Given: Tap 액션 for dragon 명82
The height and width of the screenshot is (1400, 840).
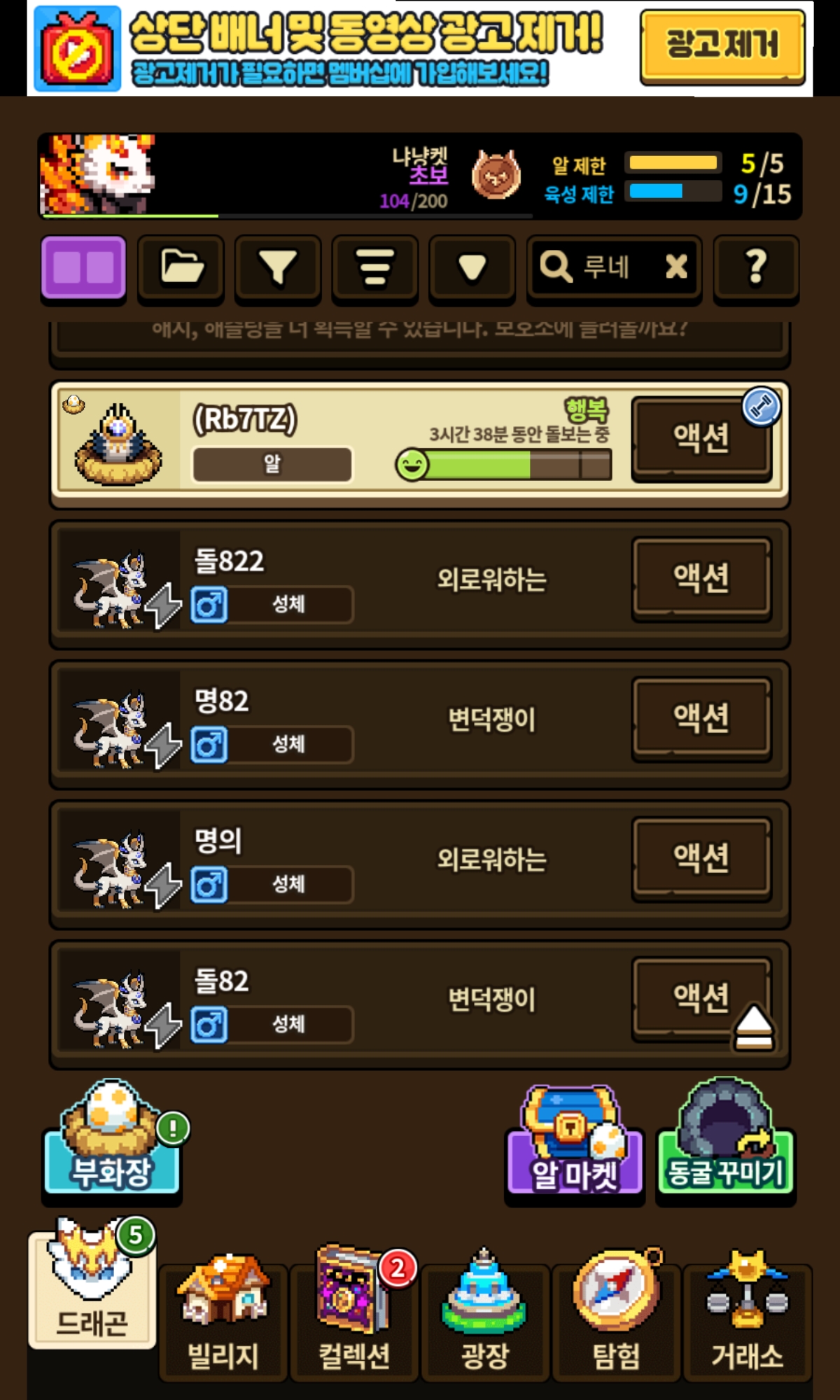Looking at the screenshot, I should click(701, 718).
